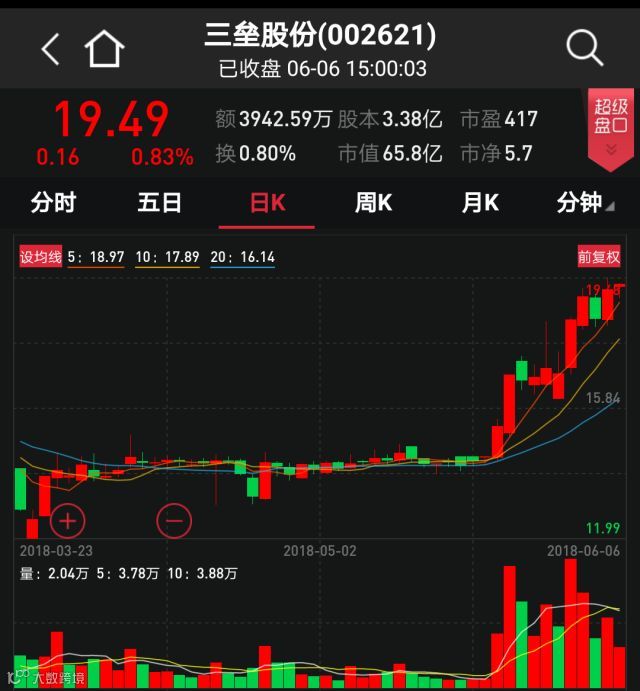This screenshot has width=640, height=691.
Task: Zoom in chart with plus button
Action: point(68,520)
